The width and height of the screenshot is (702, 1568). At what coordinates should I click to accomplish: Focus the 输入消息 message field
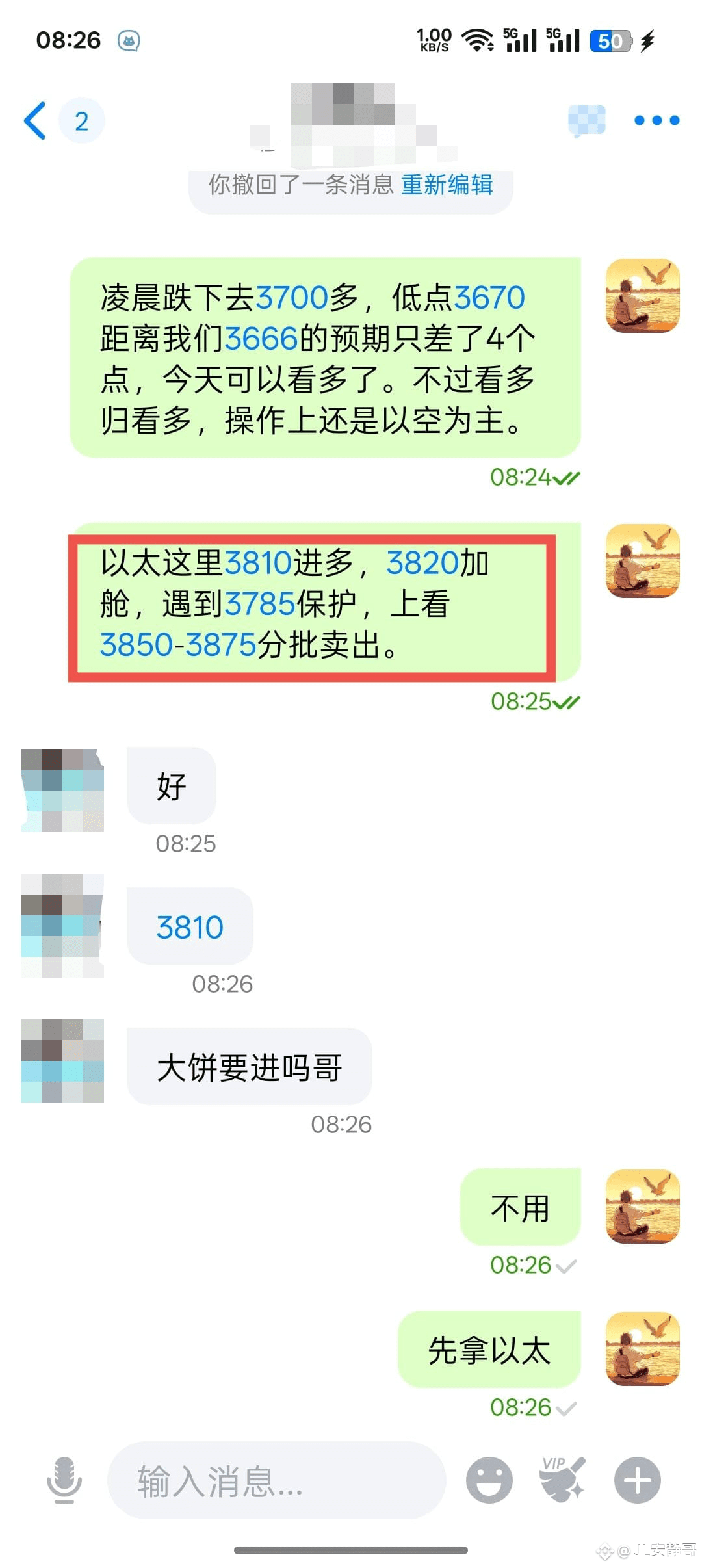click(x=276, y=1482)
